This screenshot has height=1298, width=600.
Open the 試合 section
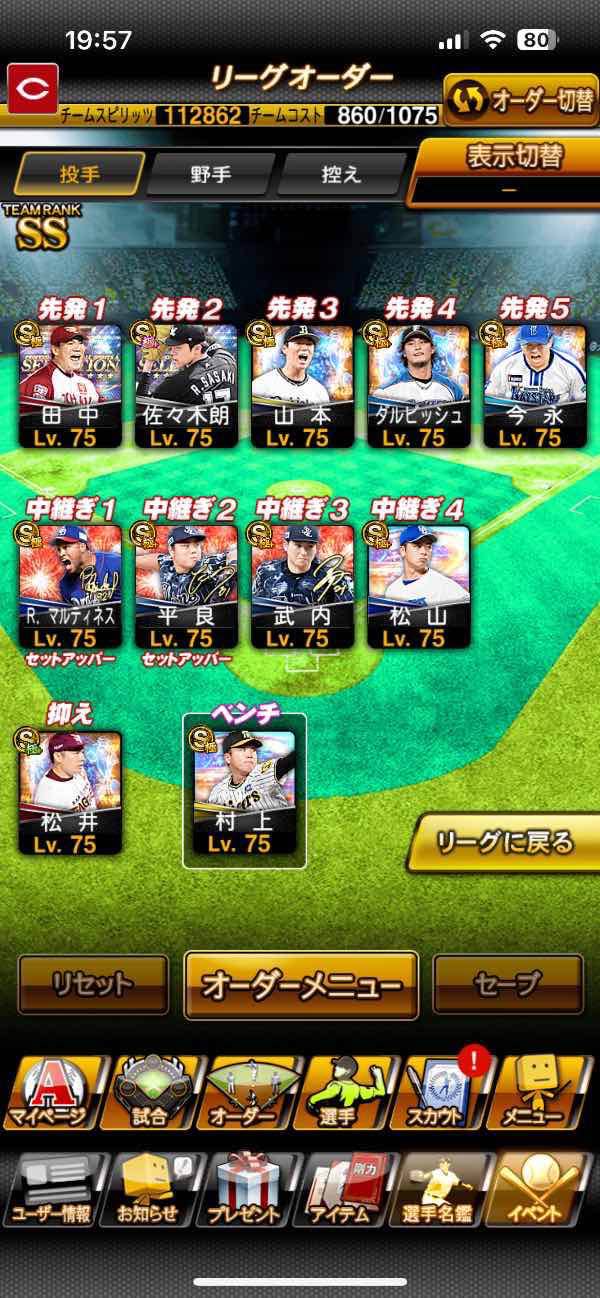[x=150, y=1093]
